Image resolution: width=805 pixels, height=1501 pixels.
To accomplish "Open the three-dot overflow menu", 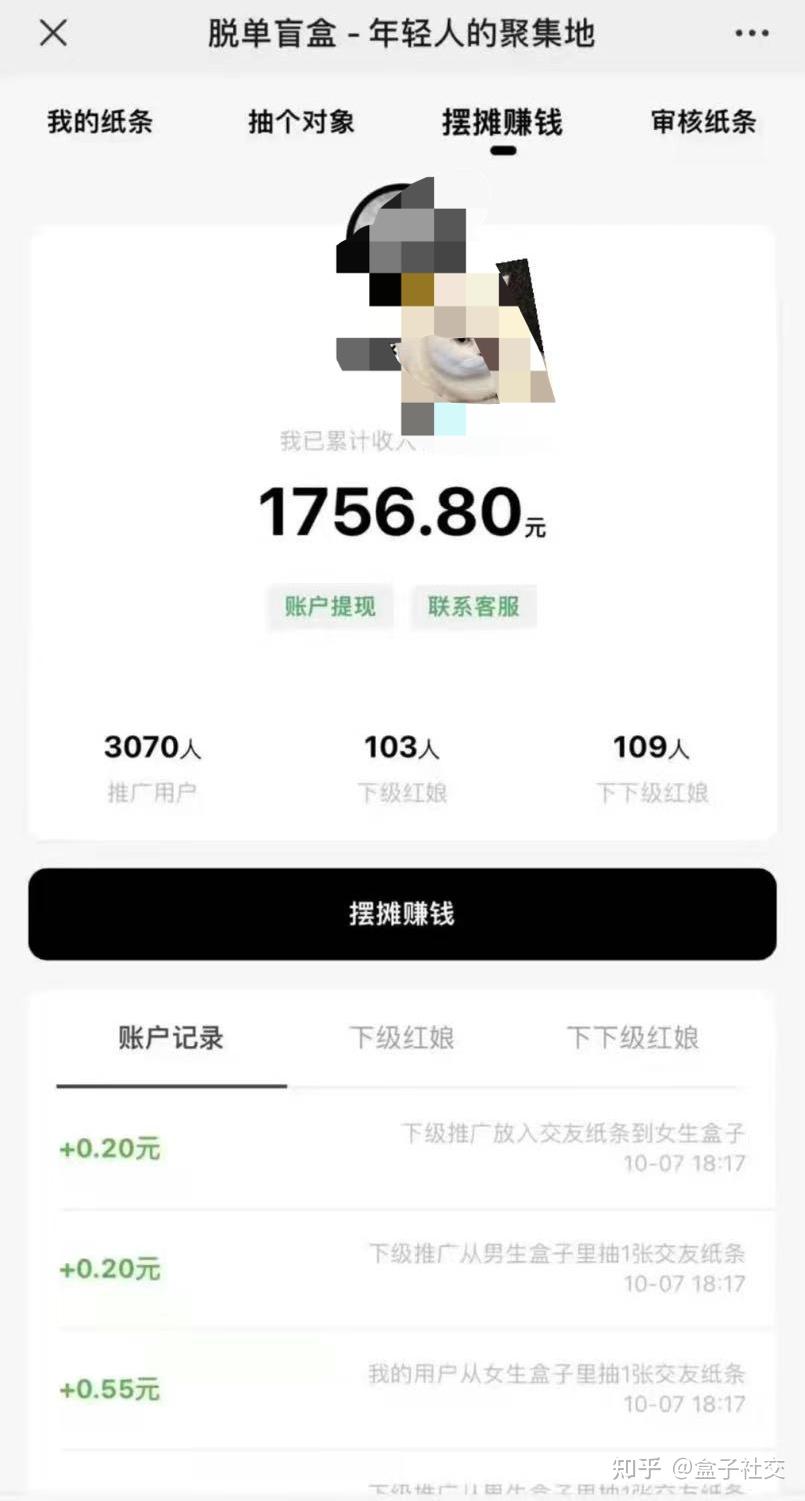I will [x=752, y=33].
